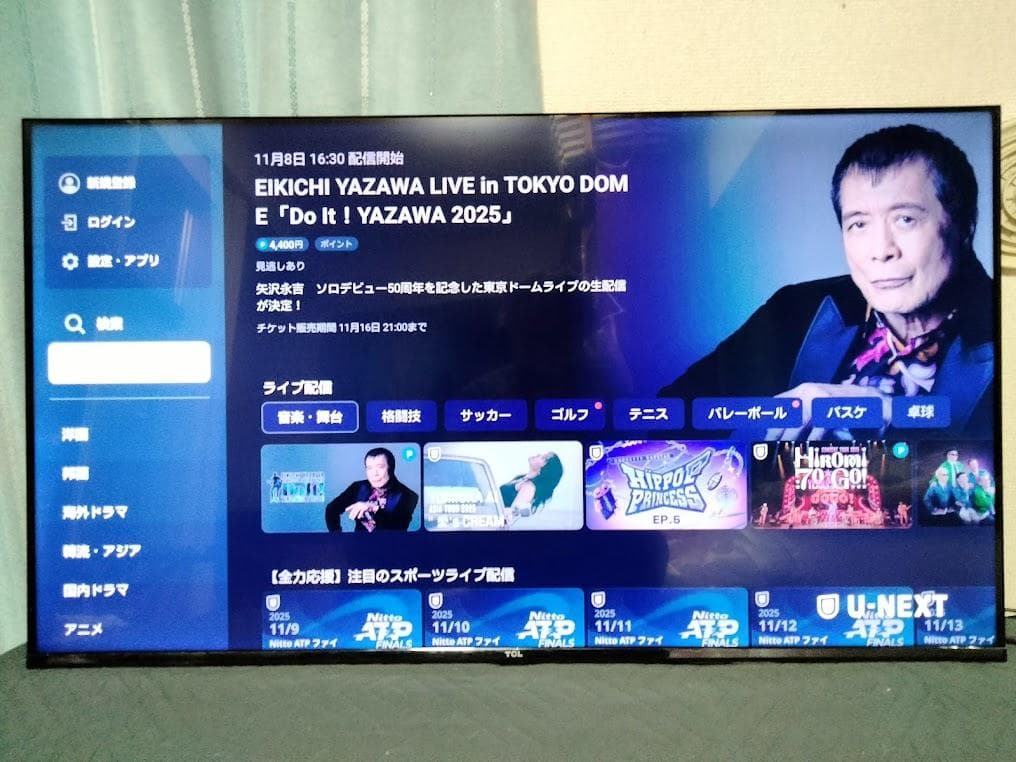Open the アニメ category
Screen dimensions: 1016x762
point(82,629)
